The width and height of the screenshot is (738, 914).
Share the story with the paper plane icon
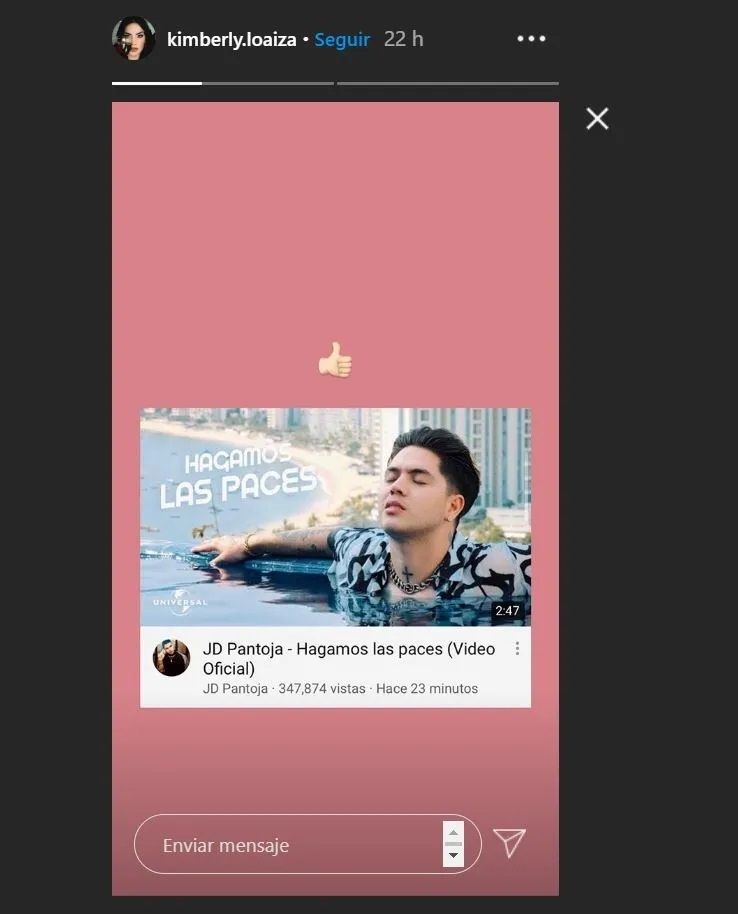[509, 843]
